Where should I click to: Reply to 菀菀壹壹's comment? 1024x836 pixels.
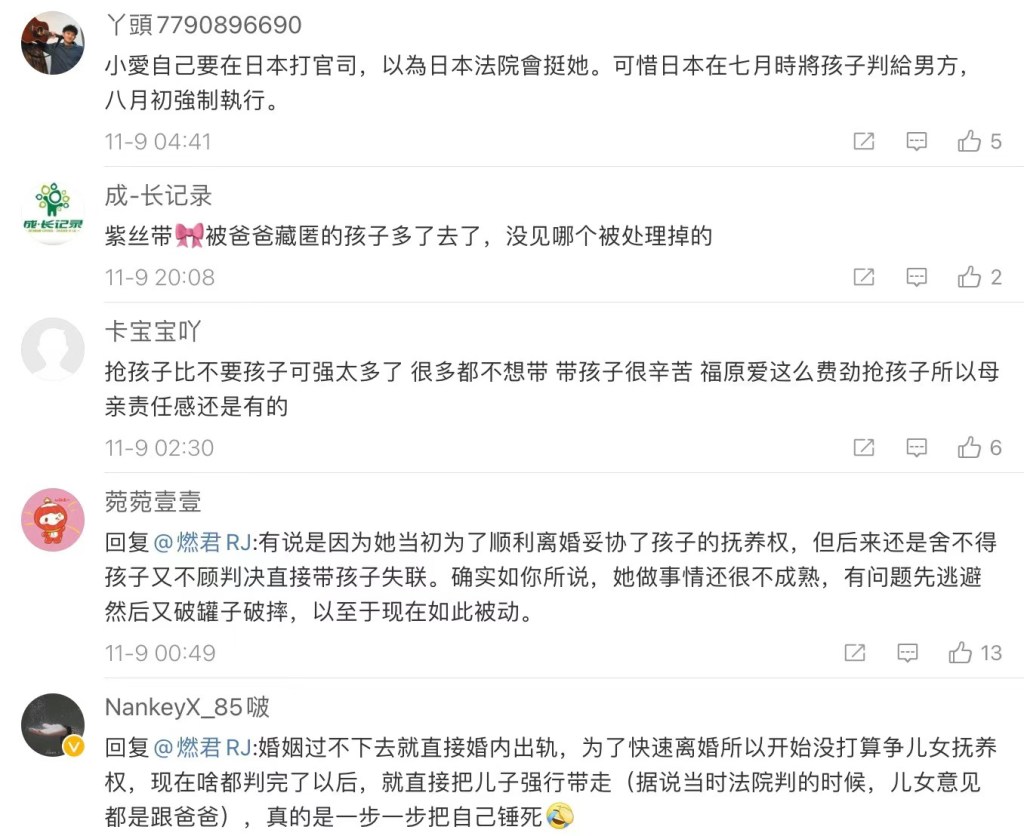(x=907, y=653)
